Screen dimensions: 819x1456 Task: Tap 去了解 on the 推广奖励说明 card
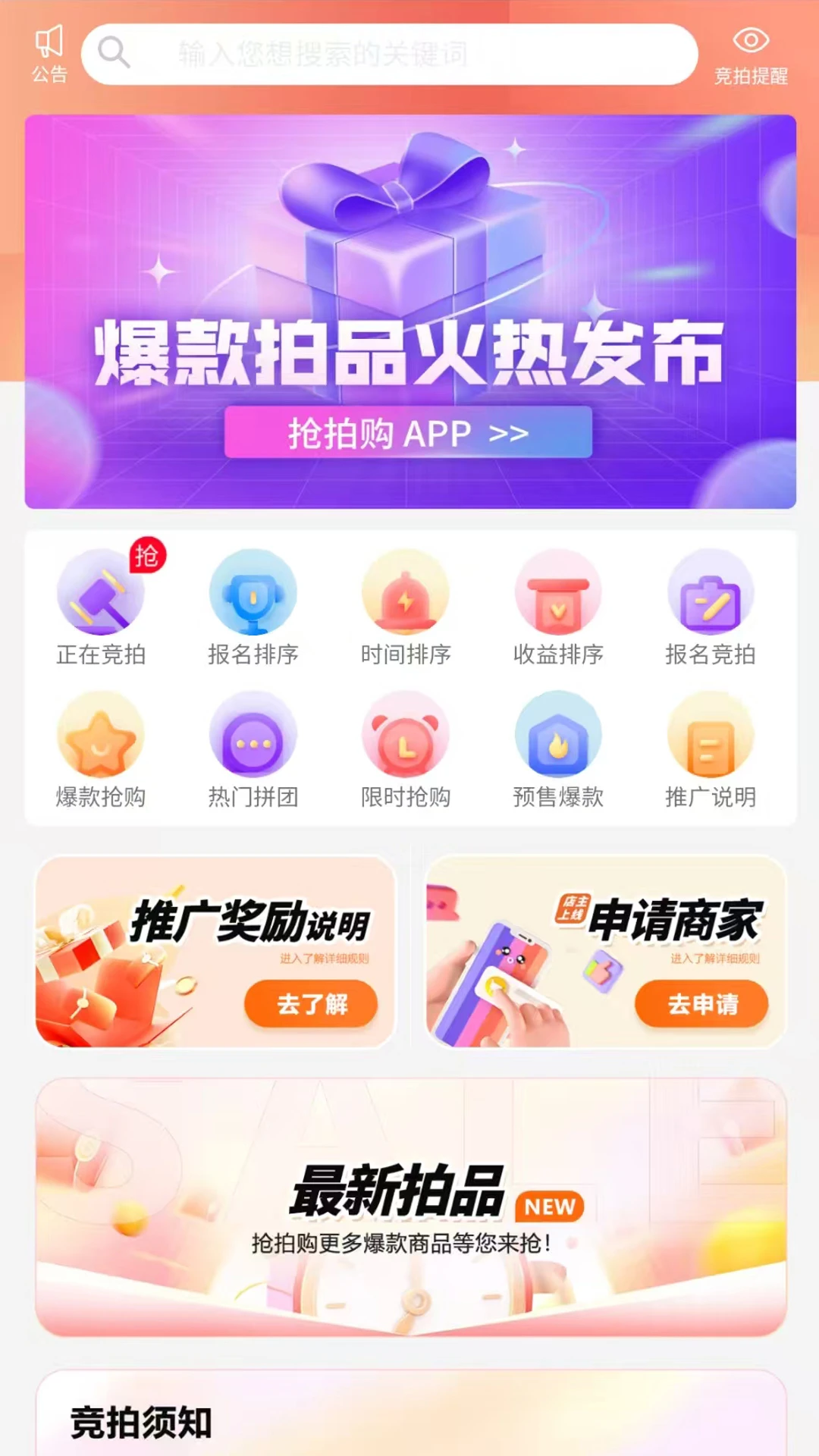tap(311, 1004)
